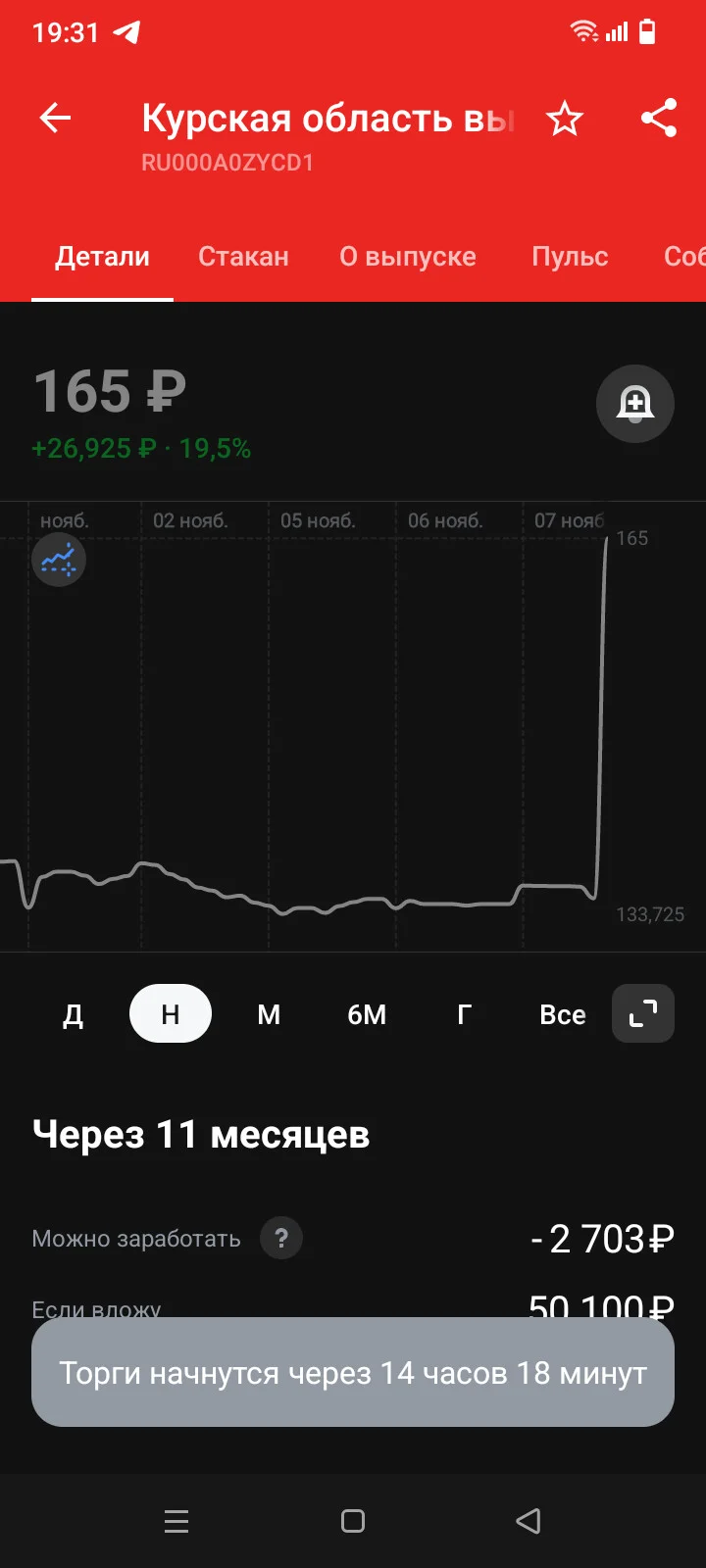Screen dimensions: 706x1568
Task: Tap the system back triangle button
Action: [x=529, y=1521]
